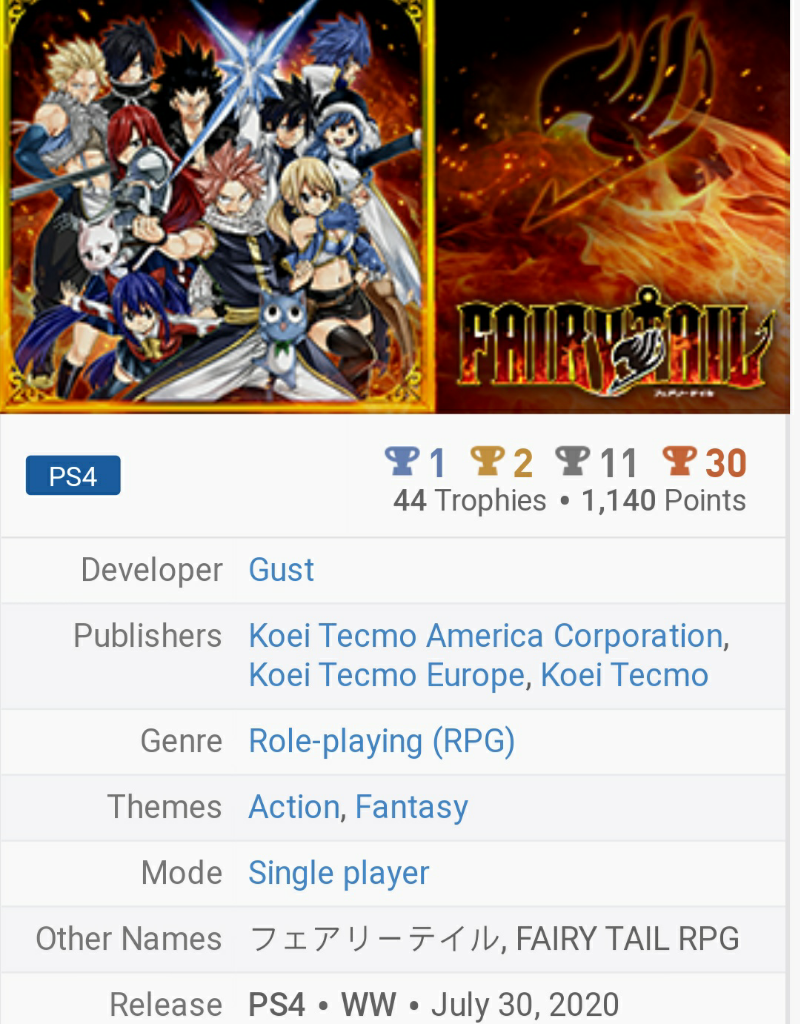The image size is (800, 1024).
Task: Select the PS4 platform badge
Action: (x=73, y=476)
